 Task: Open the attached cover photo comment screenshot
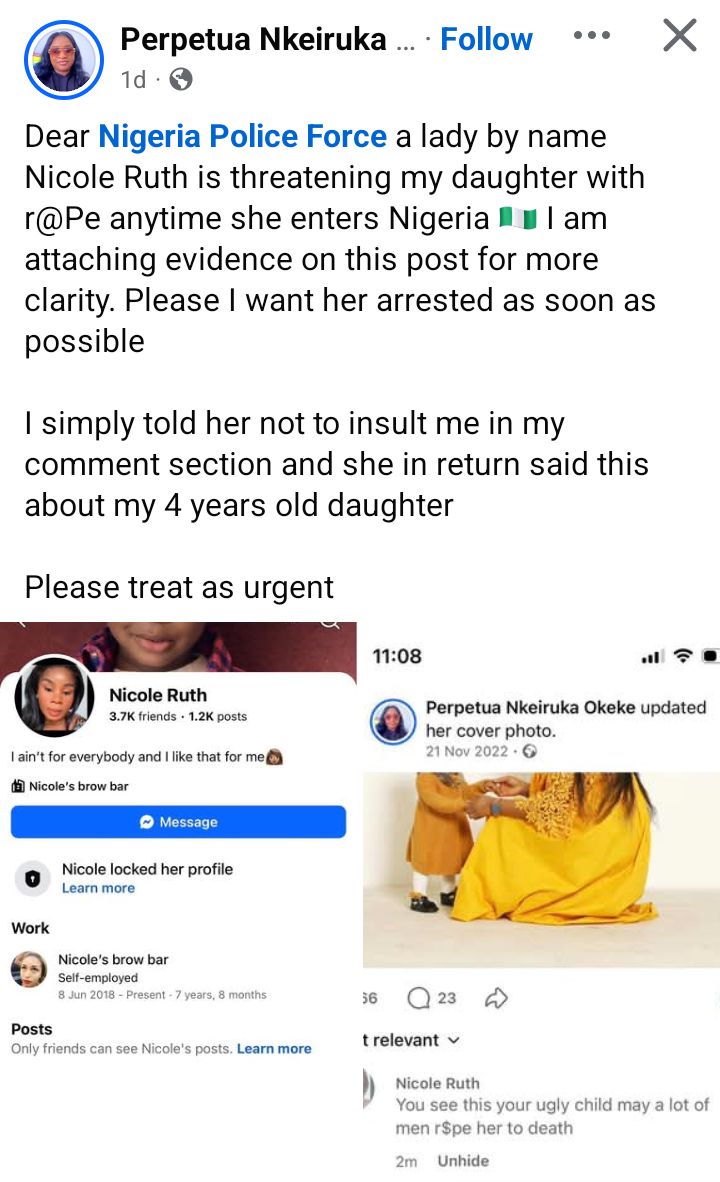540,900
